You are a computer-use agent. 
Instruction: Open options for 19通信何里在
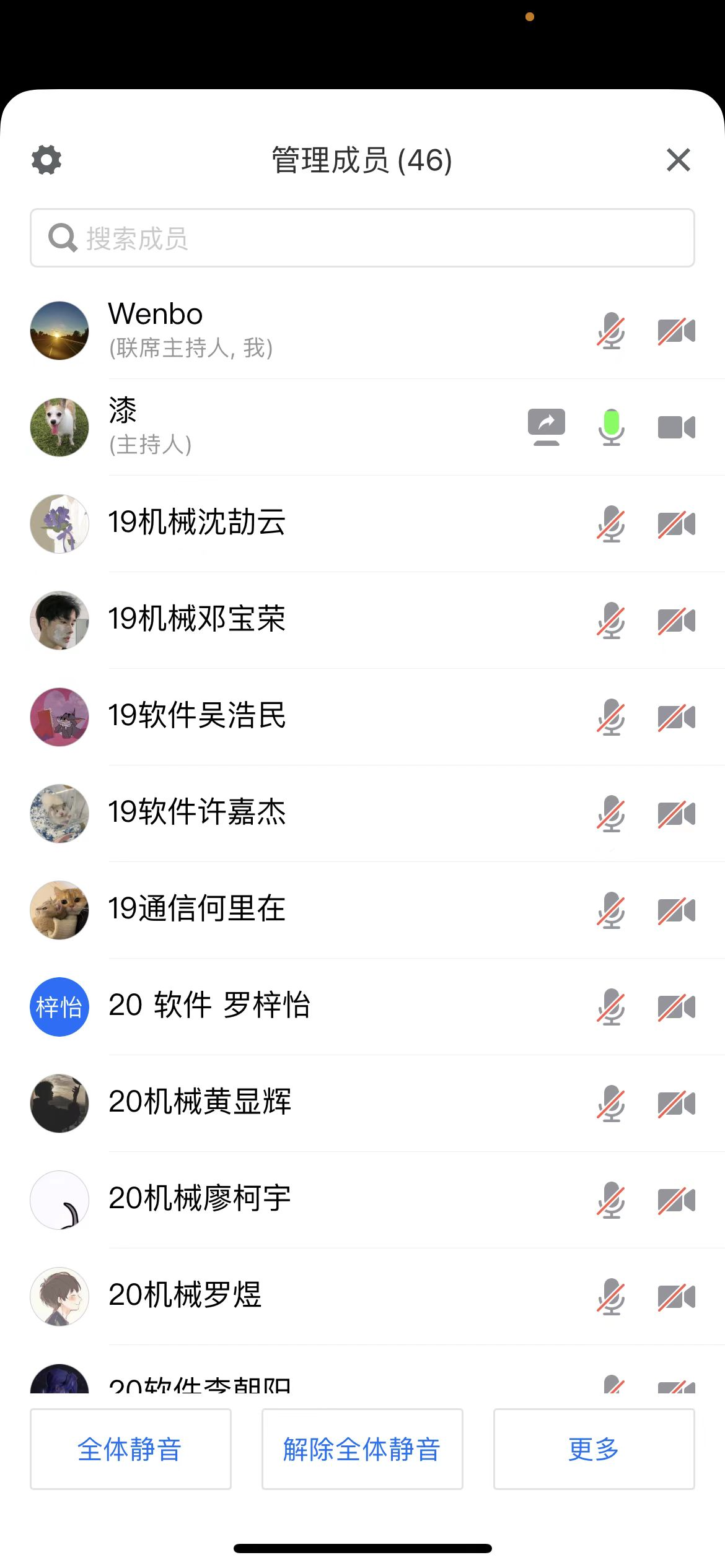pos(197,909)
